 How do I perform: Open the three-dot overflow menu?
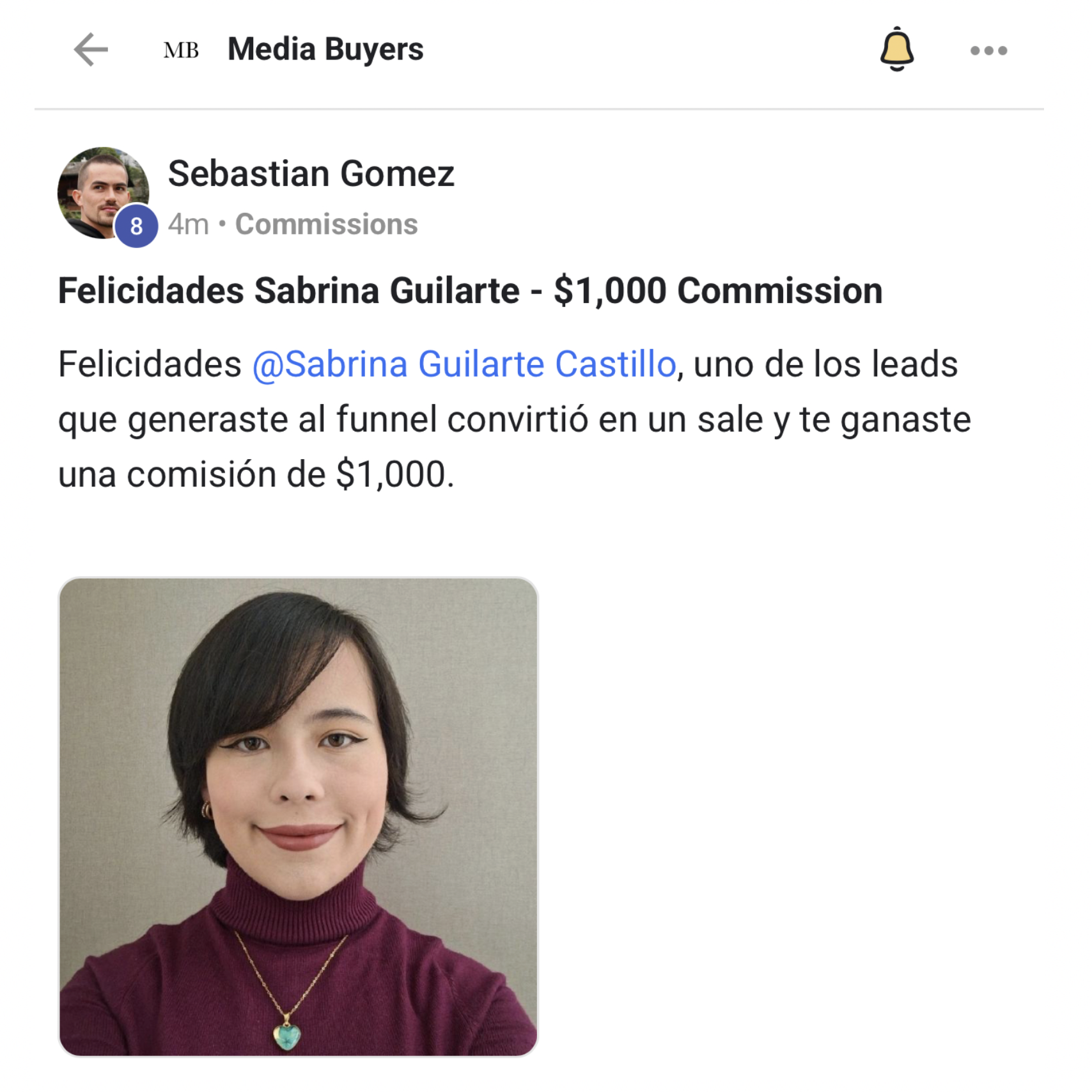tap(988, 51)
